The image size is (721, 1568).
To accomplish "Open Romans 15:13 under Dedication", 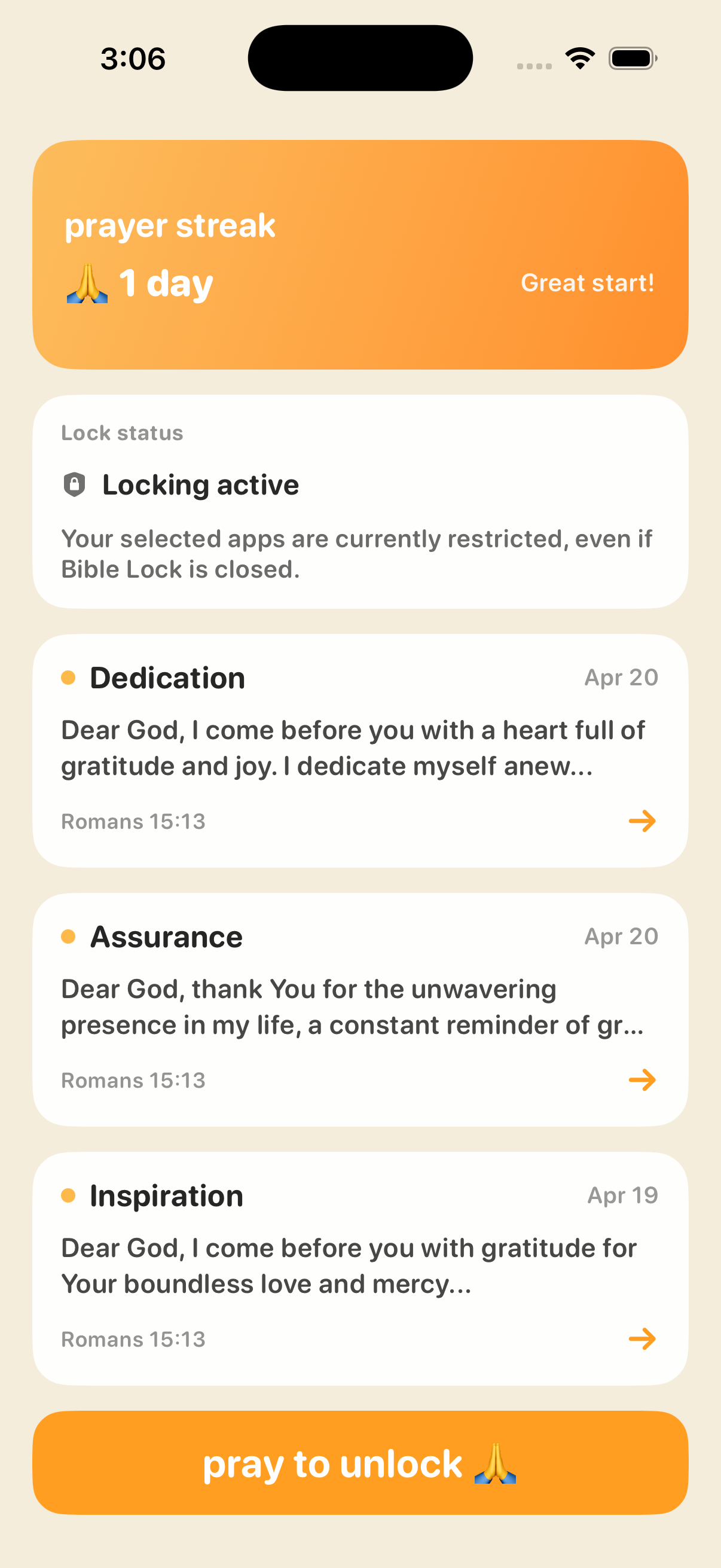I will click(133, 822).
